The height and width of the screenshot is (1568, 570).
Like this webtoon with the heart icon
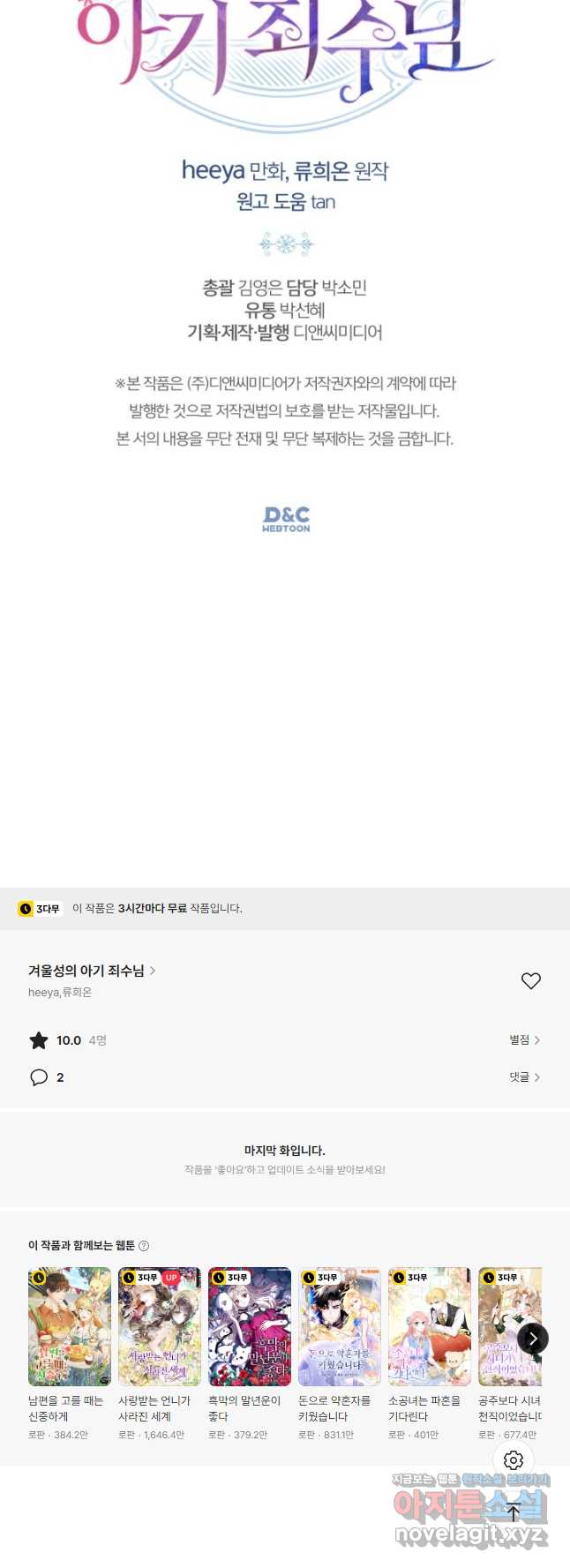click(530, 980)
